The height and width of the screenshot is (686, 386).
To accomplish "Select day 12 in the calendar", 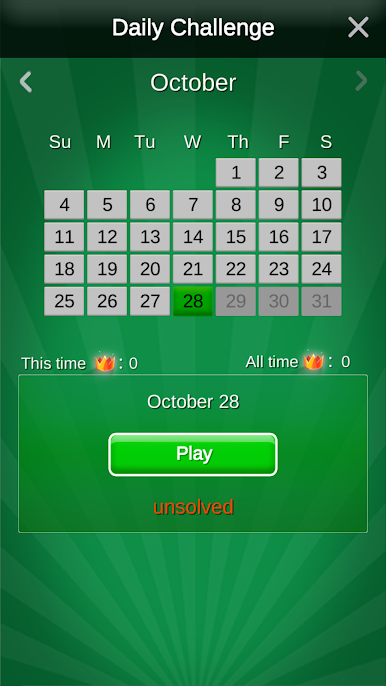I will pos(107,237).
